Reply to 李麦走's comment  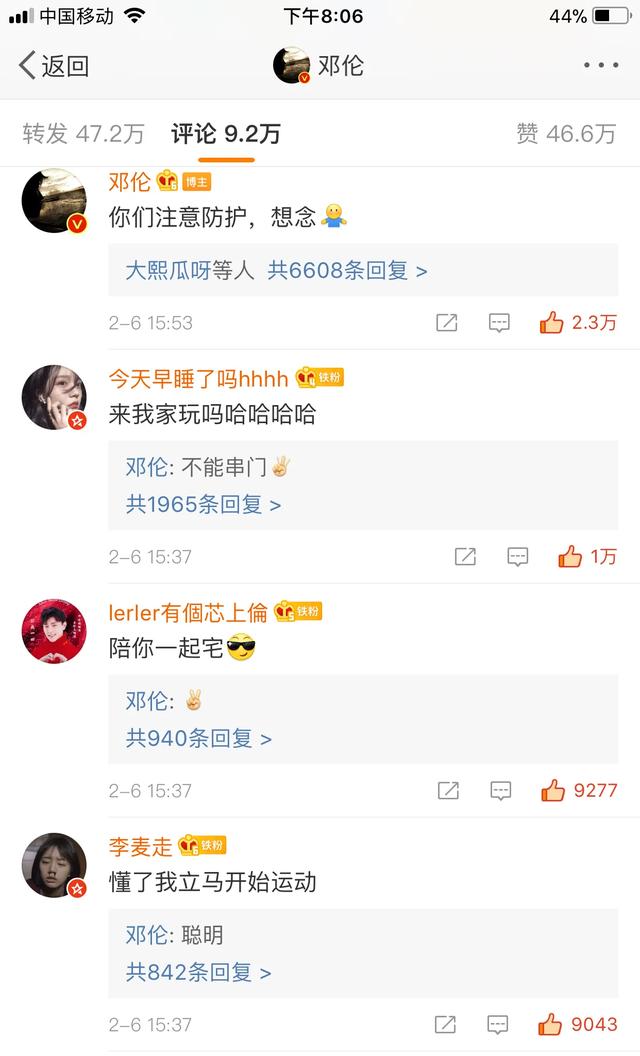[498, 1025]
